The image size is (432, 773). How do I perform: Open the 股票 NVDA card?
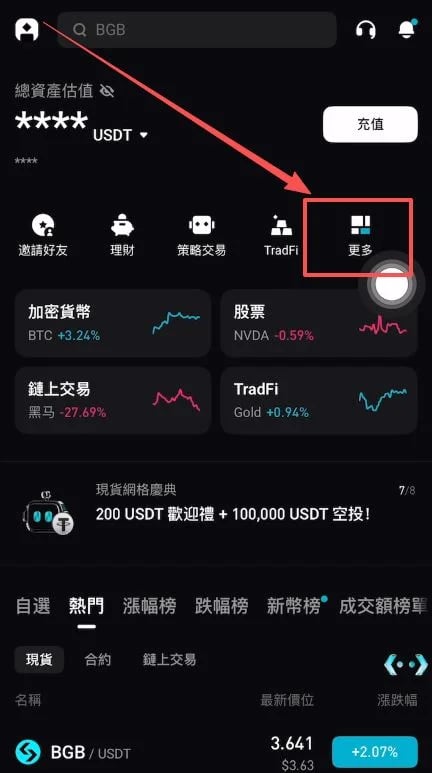(x=319, y=323)
